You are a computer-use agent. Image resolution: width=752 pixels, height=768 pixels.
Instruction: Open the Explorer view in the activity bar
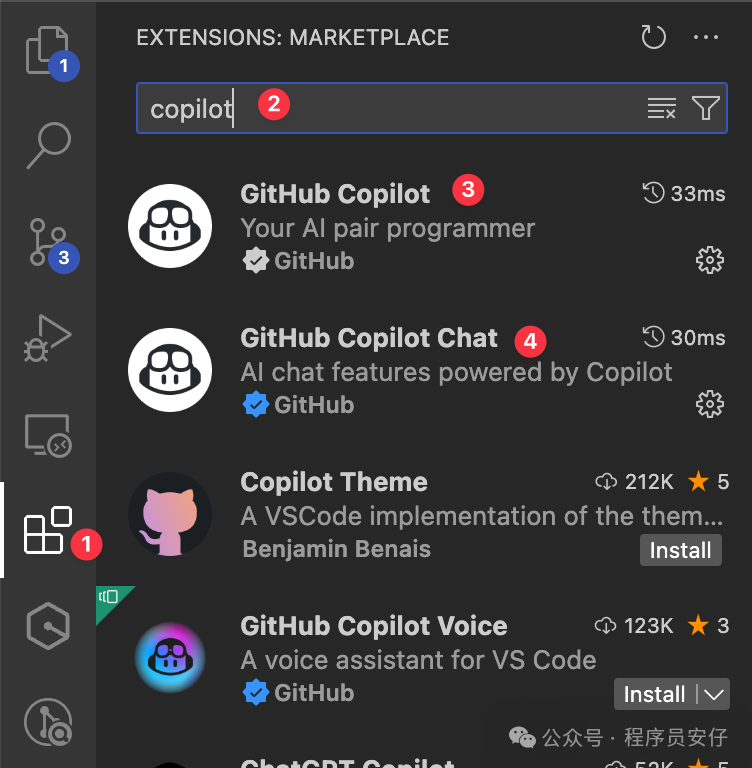[x=48, y=50]
